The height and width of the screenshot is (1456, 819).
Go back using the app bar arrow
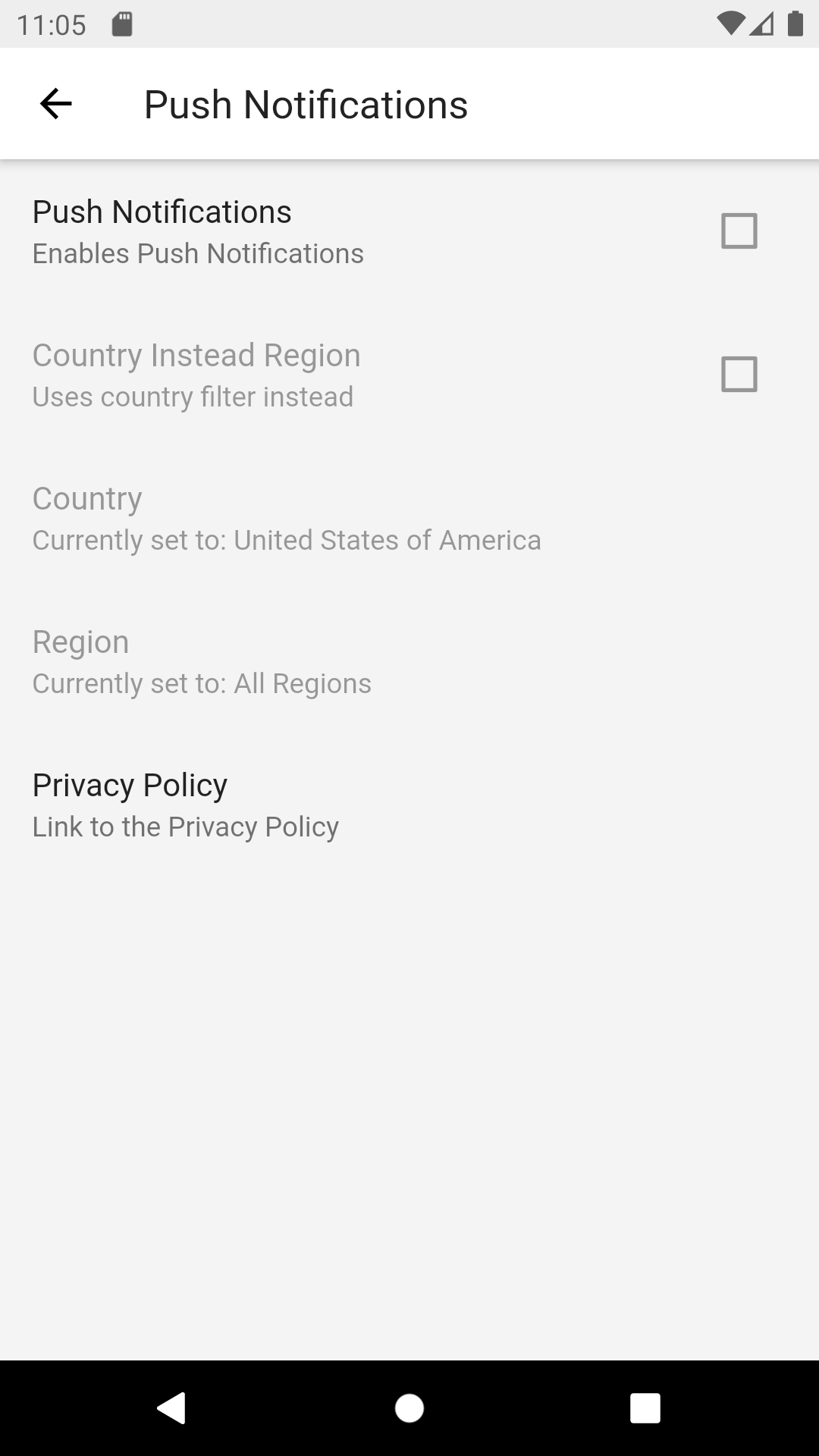[x=55, y=104]
